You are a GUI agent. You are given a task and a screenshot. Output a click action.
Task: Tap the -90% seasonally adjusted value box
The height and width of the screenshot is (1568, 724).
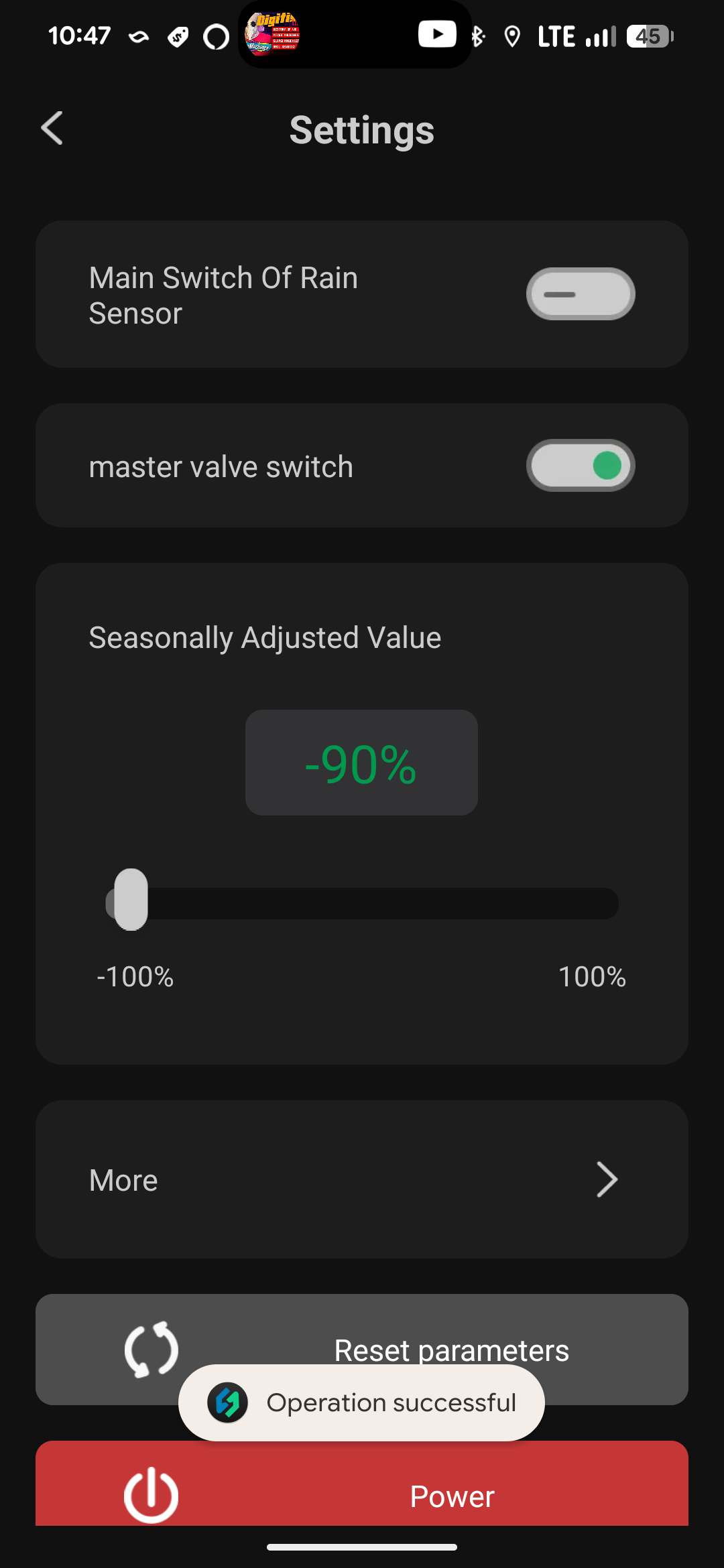coord(361,763)
